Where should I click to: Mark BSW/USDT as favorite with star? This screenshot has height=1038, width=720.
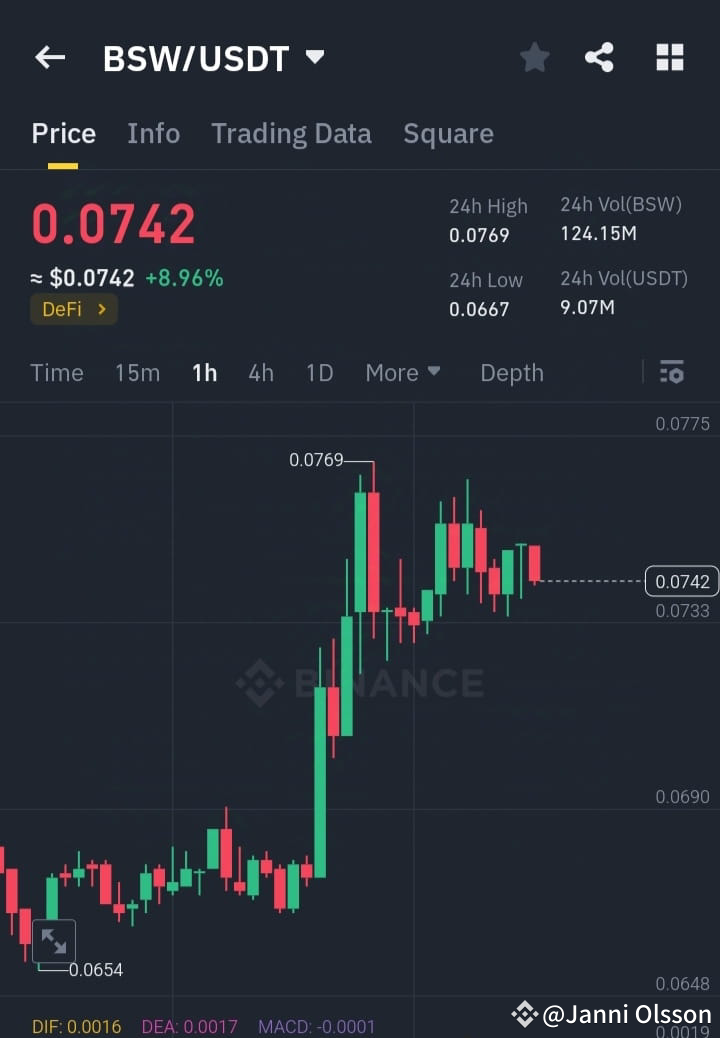click(x=534, y=57)
